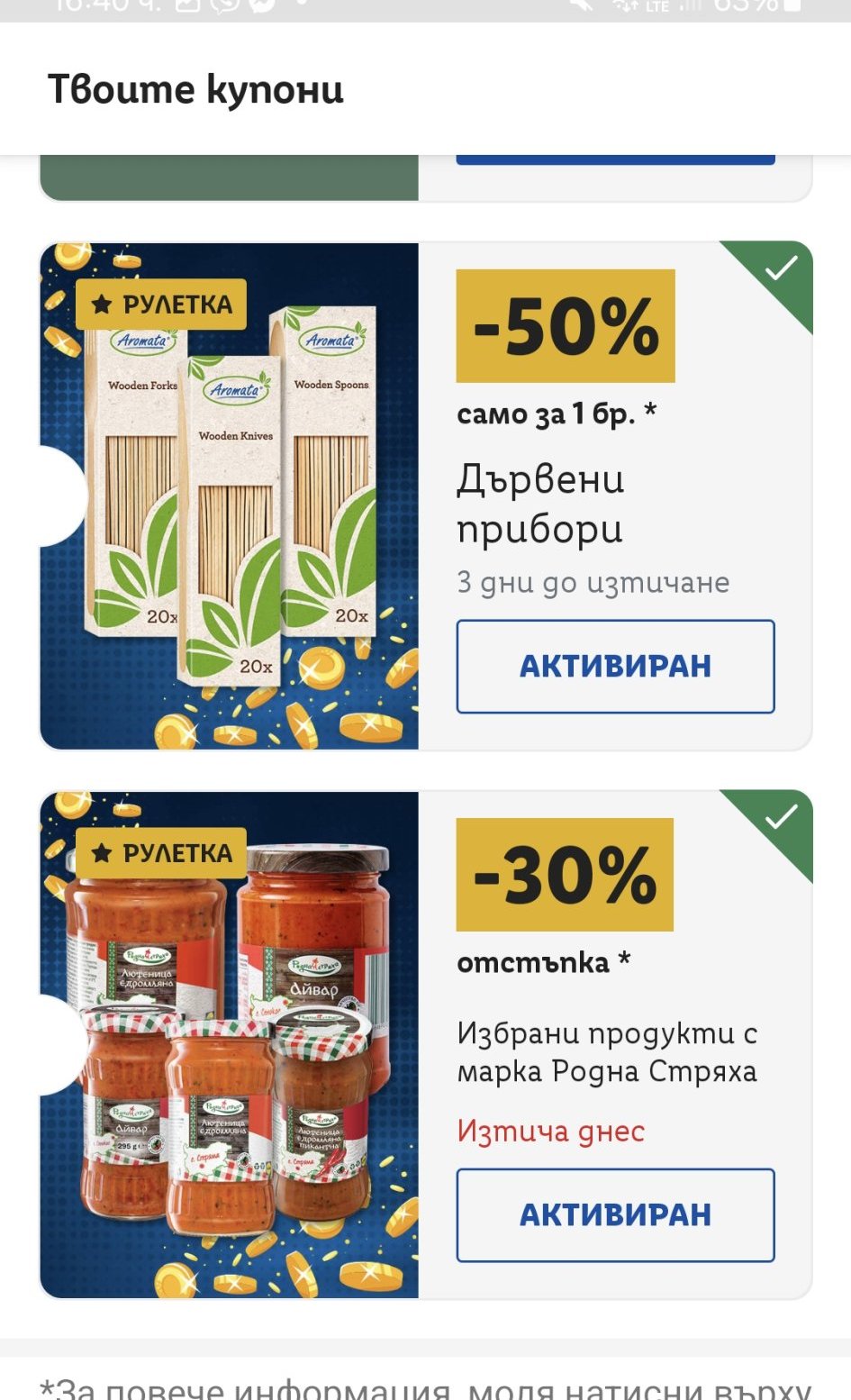Tap АКТИВИРАН on the Родна Стряха coupon
The image size is (851, 1400).
[x=615, y=1214]
